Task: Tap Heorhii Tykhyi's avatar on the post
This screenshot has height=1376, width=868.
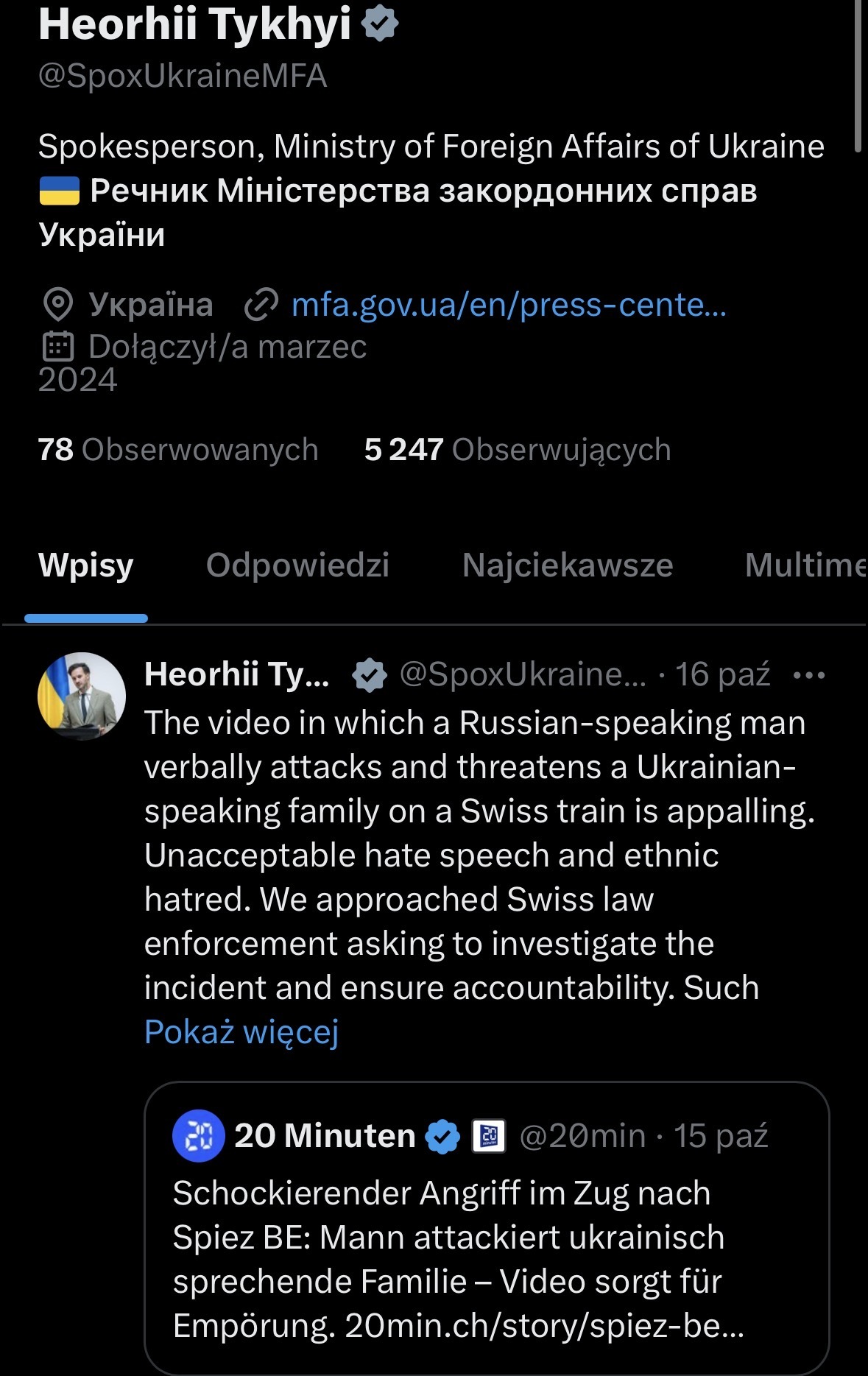Action: point(82,696)
